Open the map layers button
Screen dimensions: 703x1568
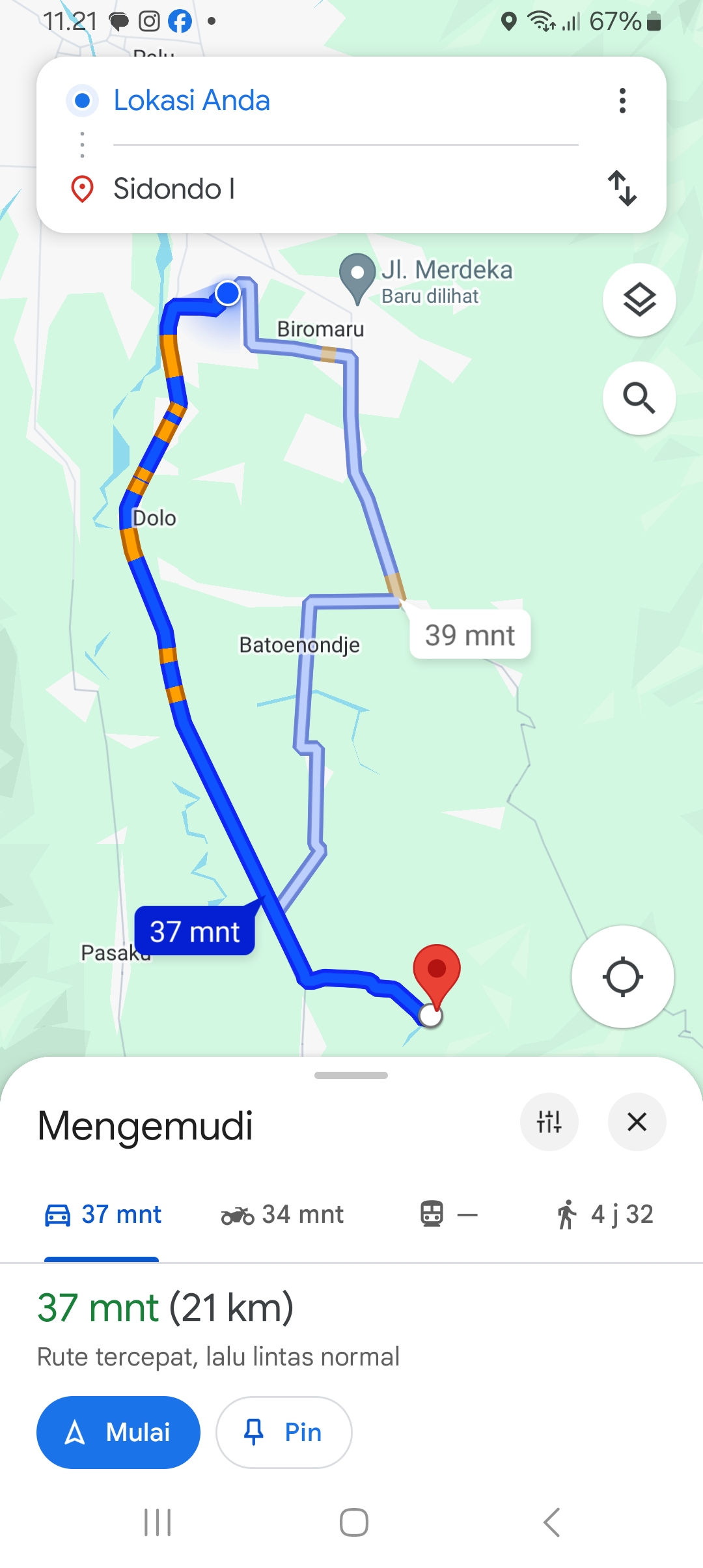639,300
